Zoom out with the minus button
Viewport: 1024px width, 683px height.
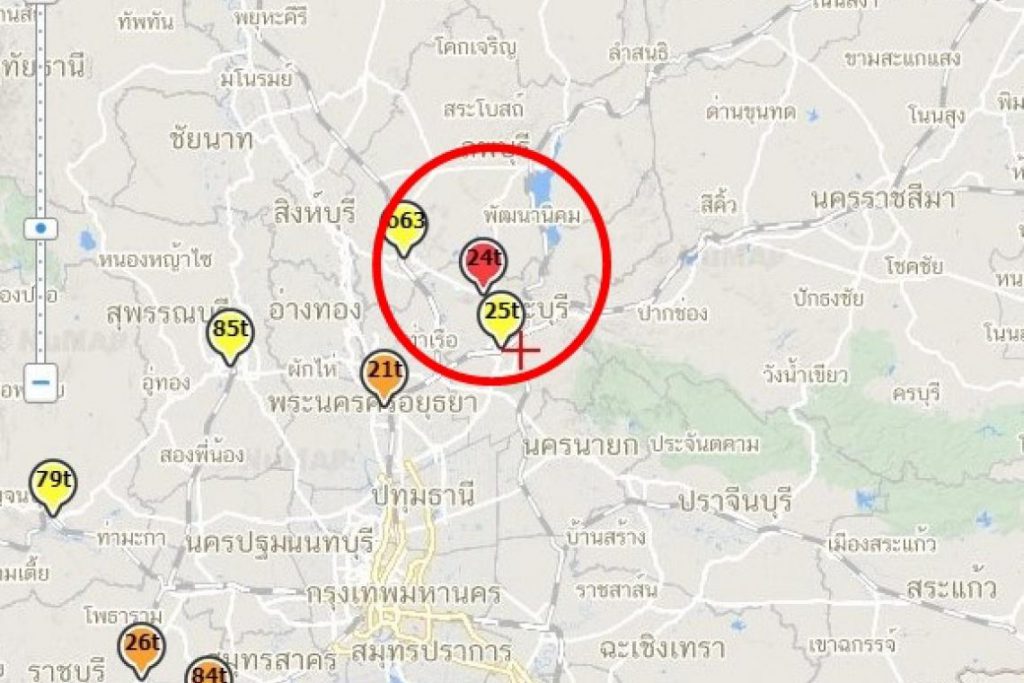click(x=40, y=382)
